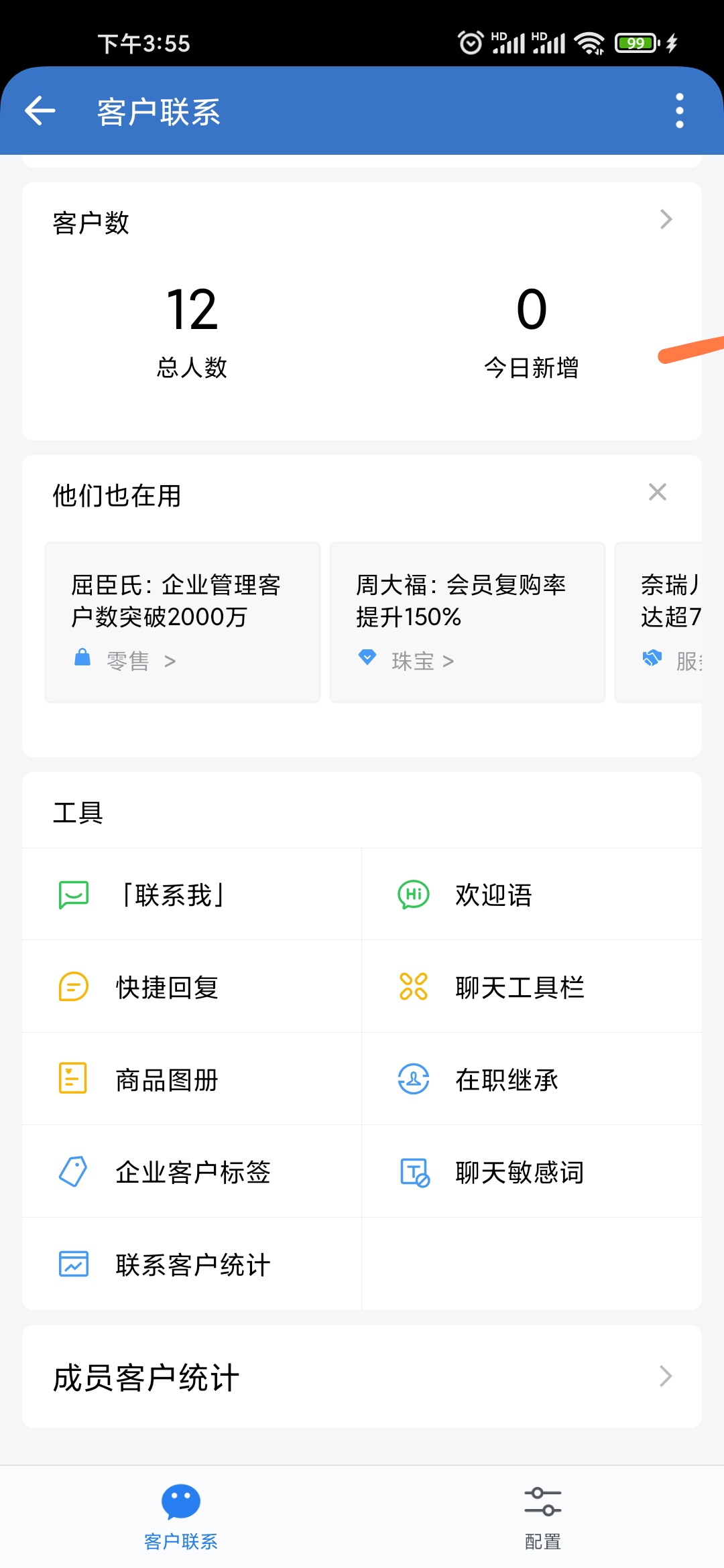Open the 商品图册 product catalog tool
This screenshot has width=724, height=1568.
pos(165,1080)
